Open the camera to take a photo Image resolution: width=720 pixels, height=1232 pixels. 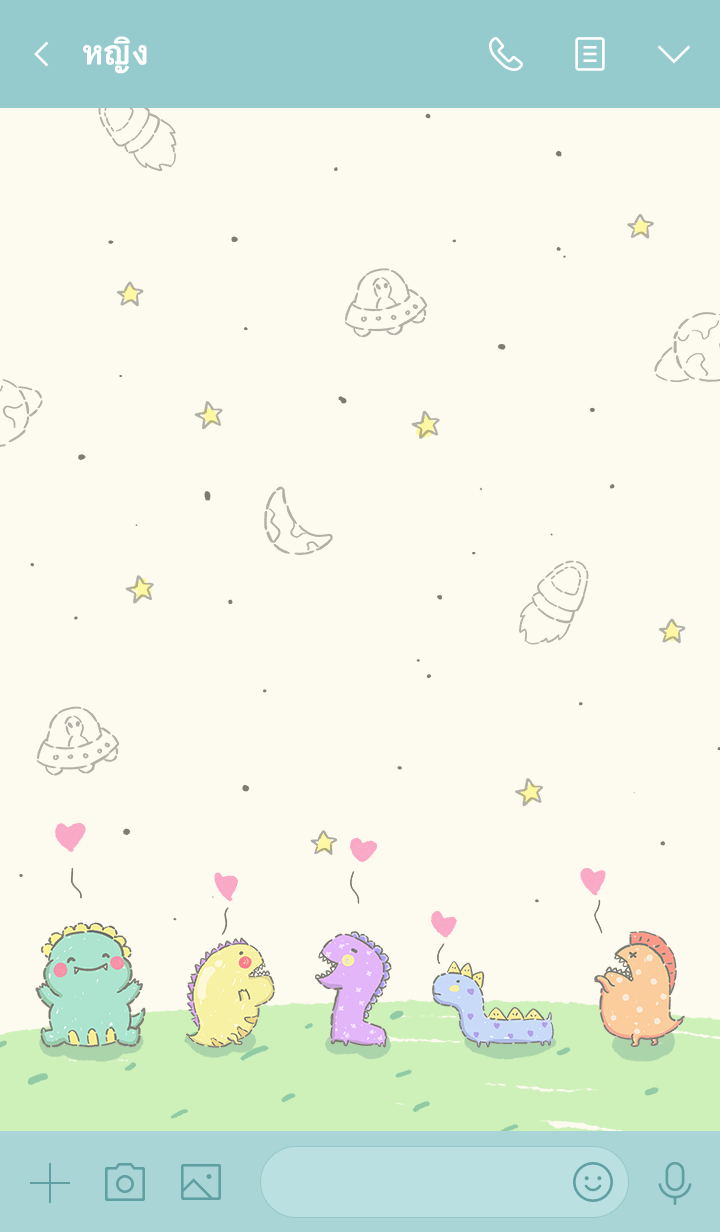coord(125,1182)
